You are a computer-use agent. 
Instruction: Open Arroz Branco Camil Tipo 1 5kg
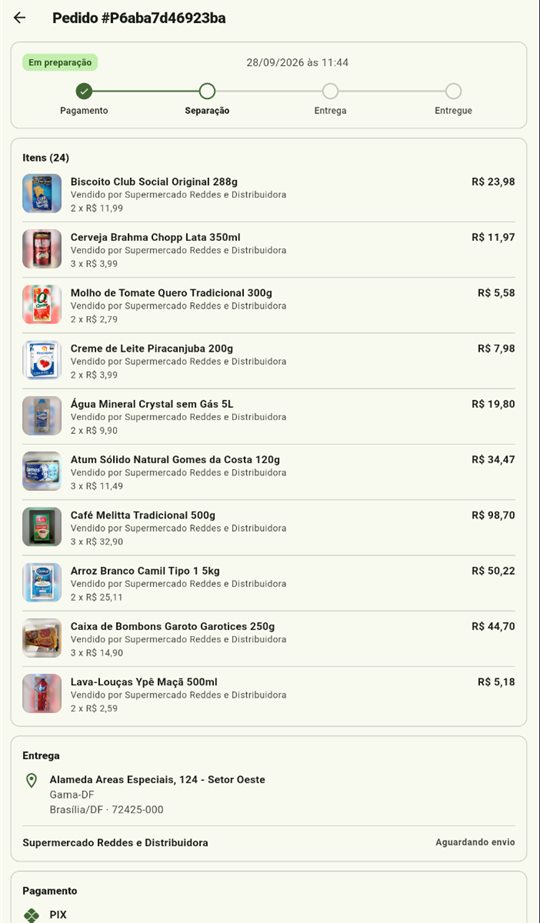point(269,583)
